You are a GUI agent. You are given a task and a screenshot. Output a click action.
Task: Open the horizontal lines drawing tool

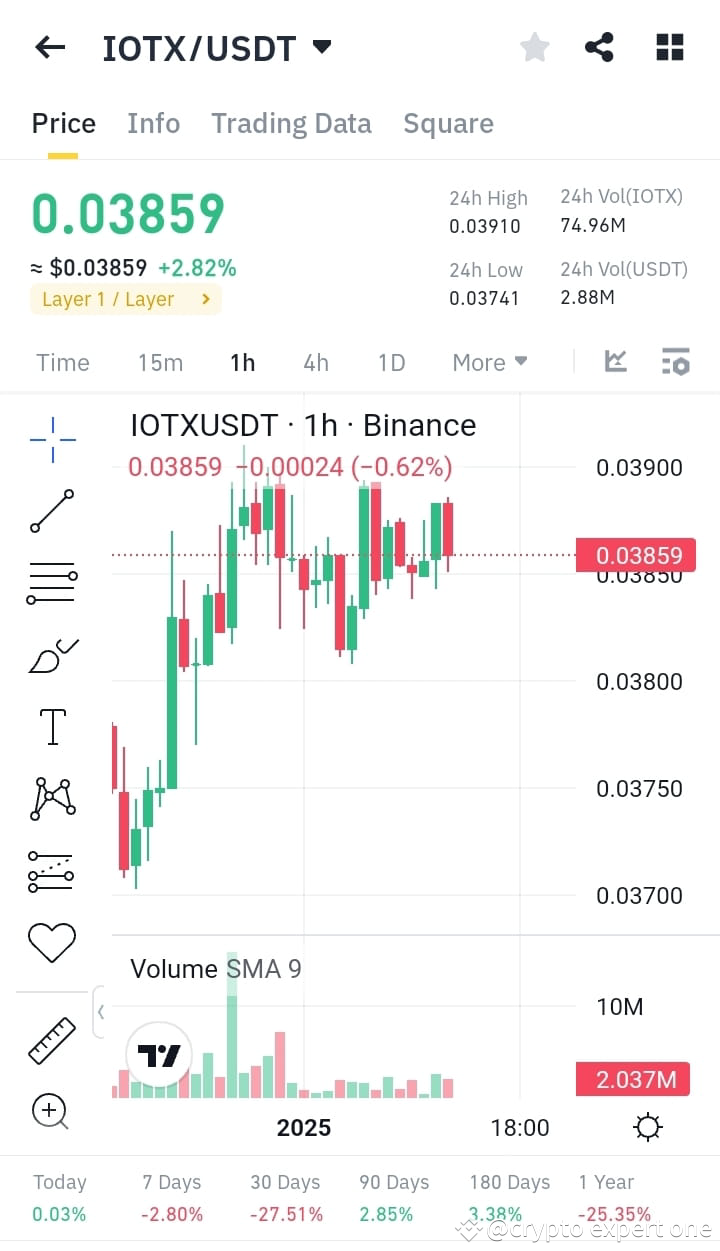(52, 582)
